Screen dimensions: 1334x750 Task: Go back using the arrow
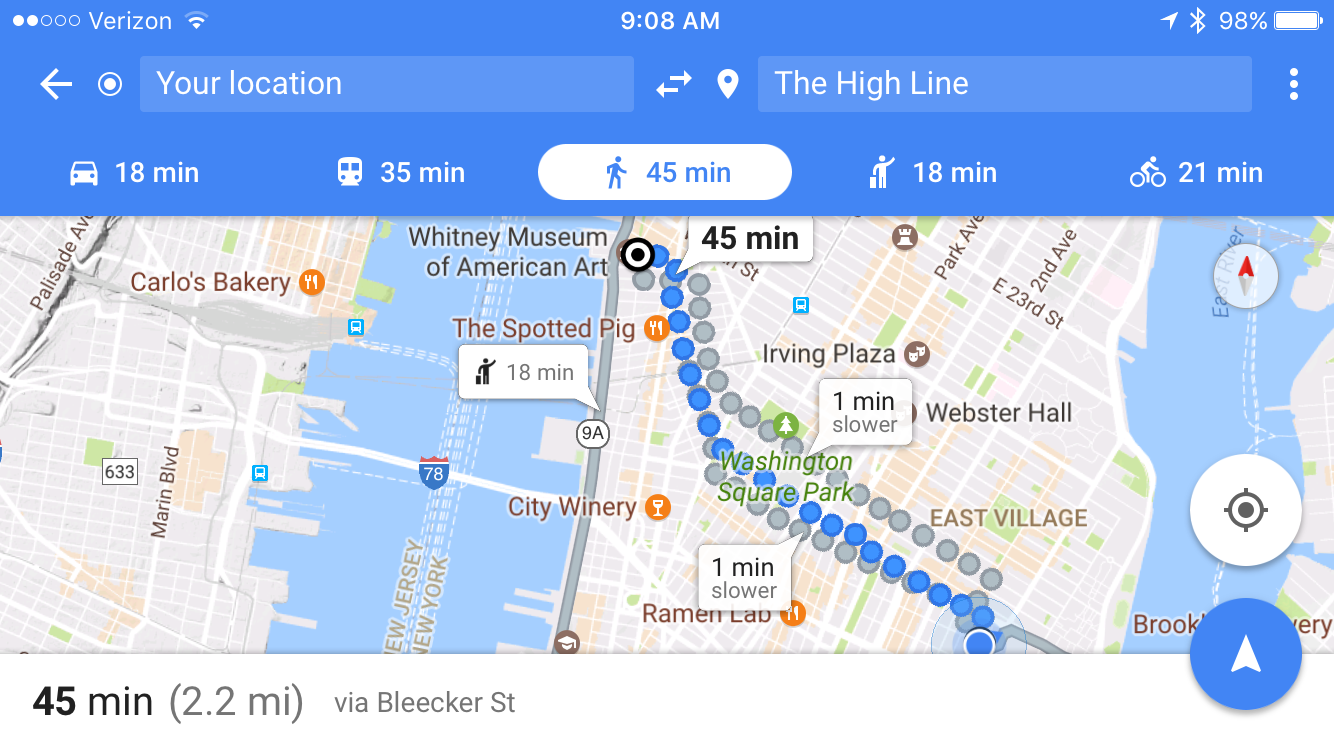click(x=56, y=84)
